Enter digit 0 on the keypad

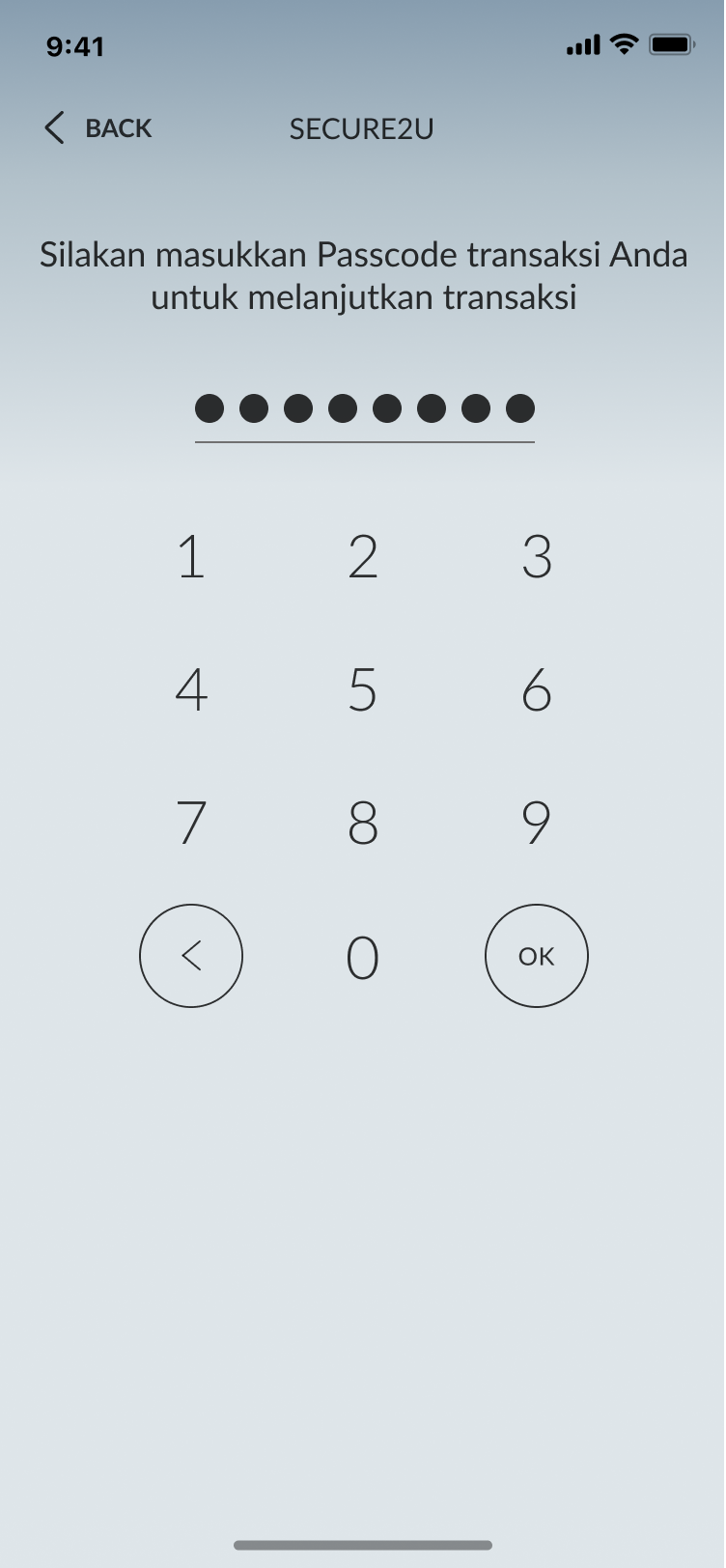point(363,957)
